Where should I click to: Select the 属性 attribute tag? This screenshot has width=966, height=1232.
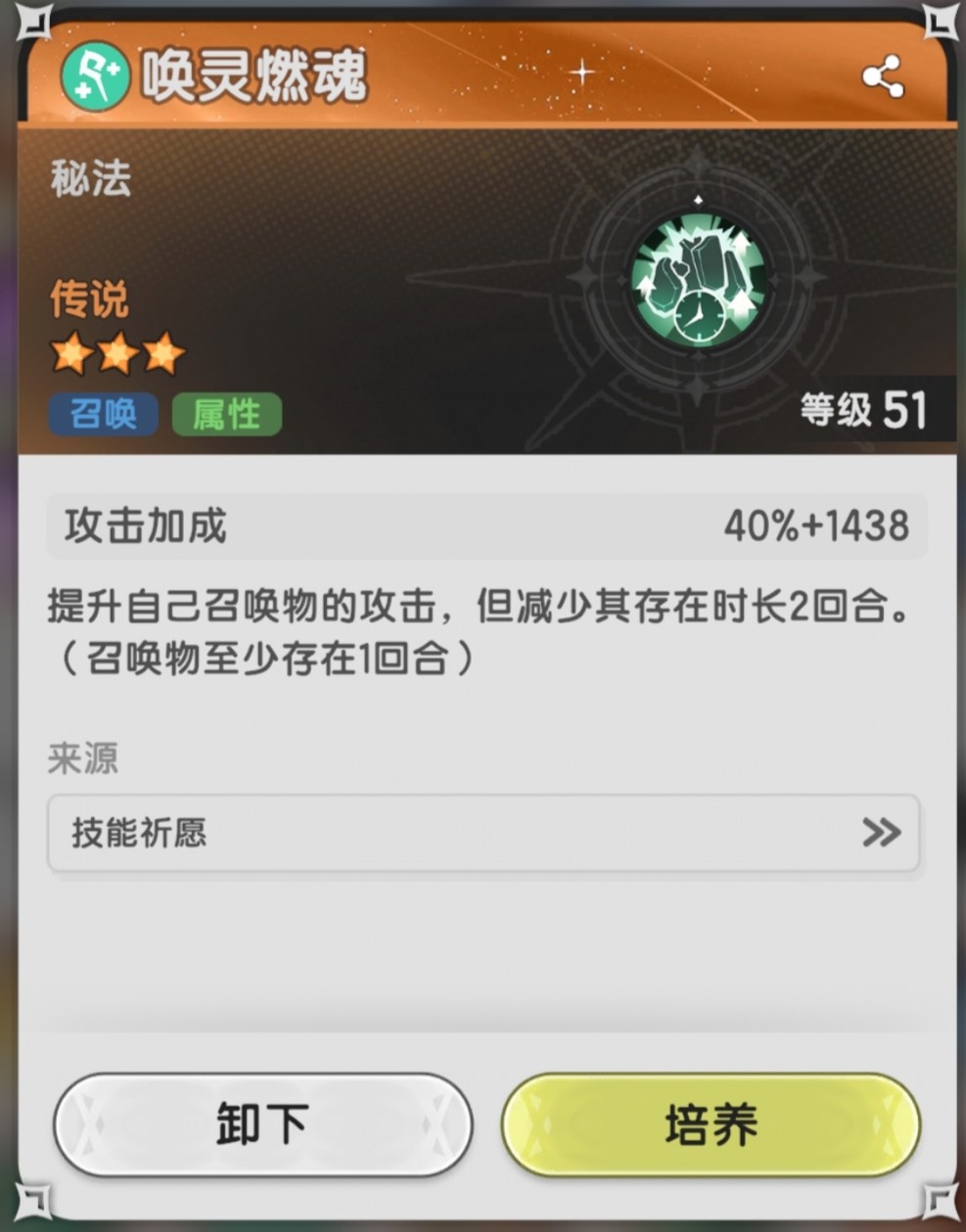[226, 414]
